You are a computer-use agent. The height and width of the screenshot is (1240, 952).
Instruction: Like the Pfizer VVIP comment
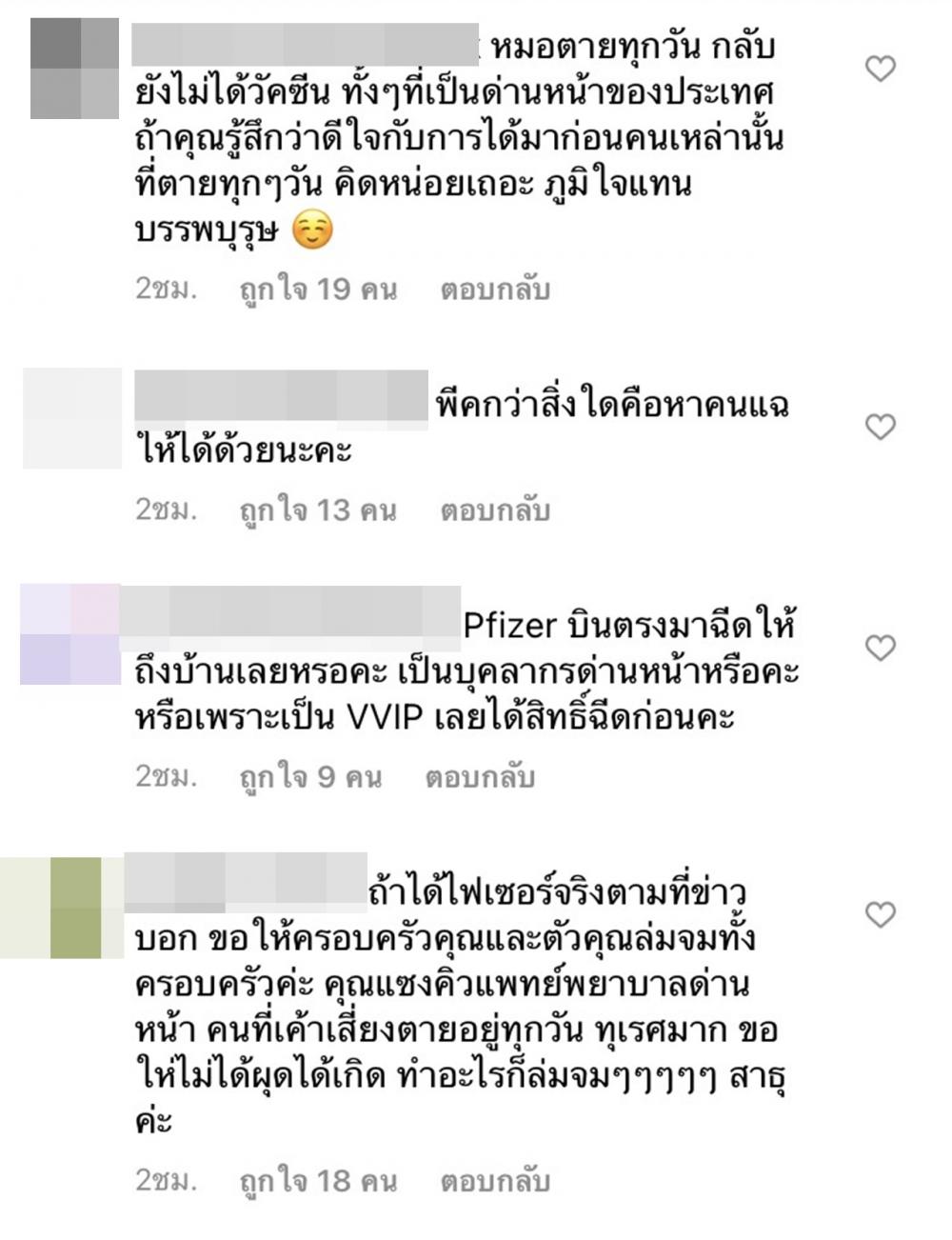(880, 649)
